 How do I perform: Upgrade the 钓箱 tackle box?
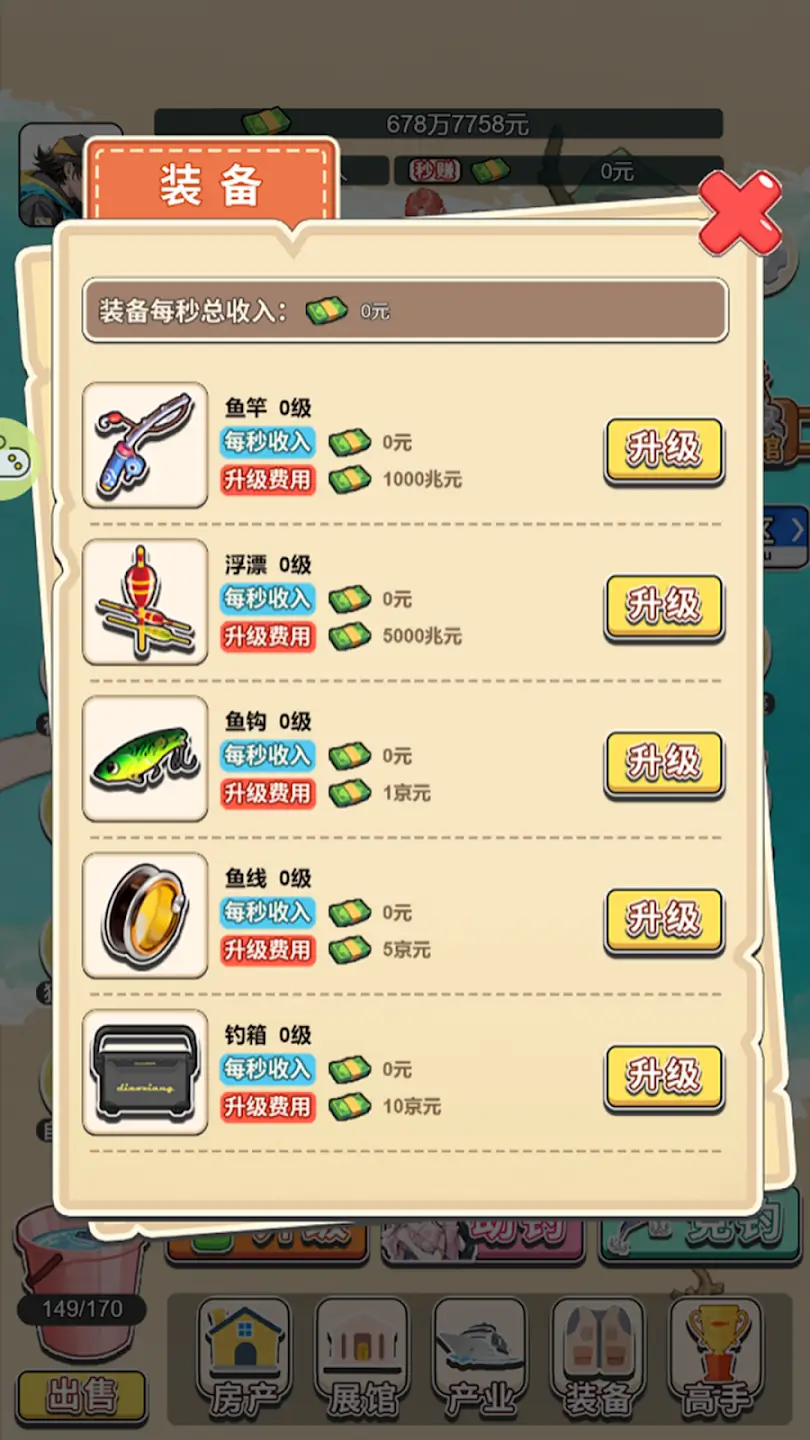coord(664,1078)
